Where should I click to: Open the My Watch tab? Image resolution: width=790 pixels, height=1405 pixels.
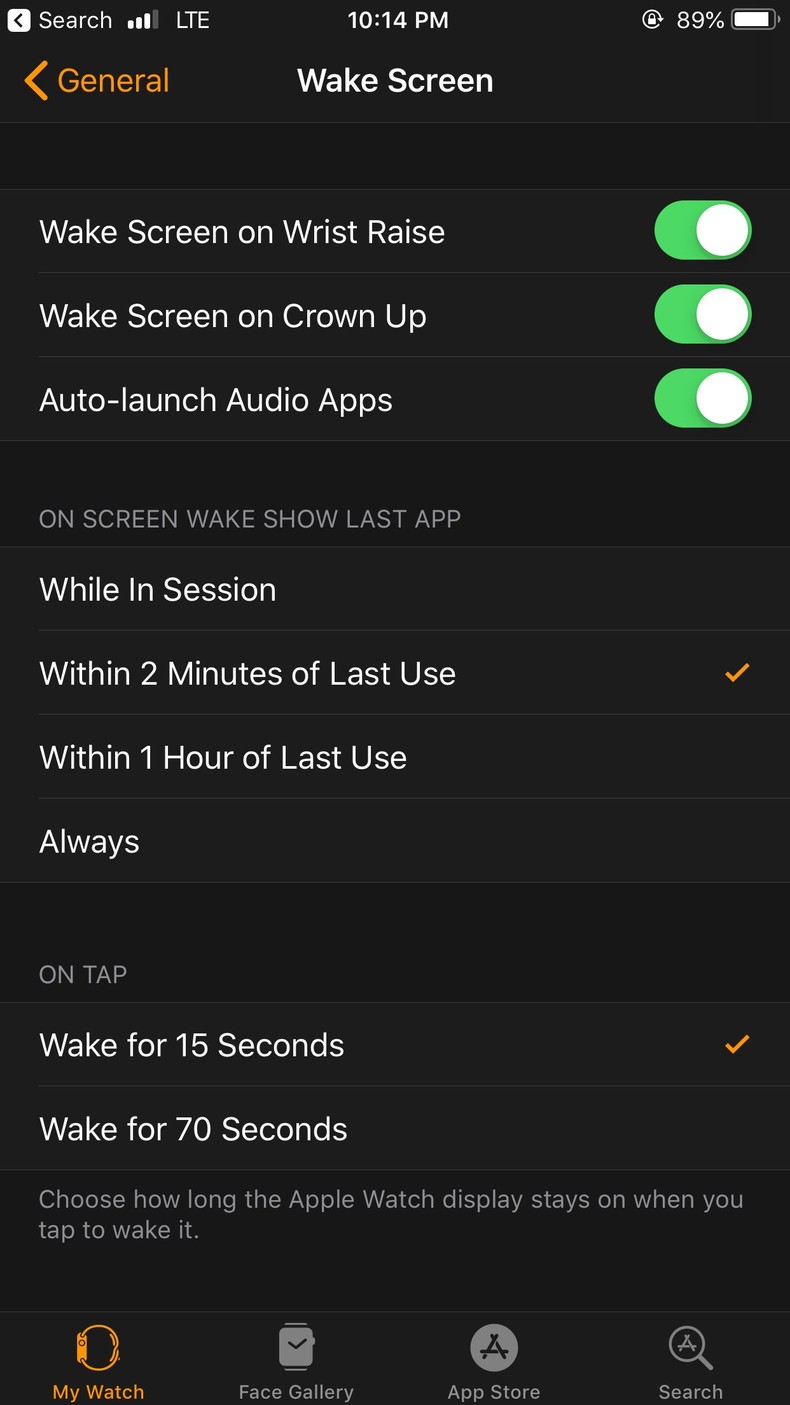click(x=98, y=1361)
